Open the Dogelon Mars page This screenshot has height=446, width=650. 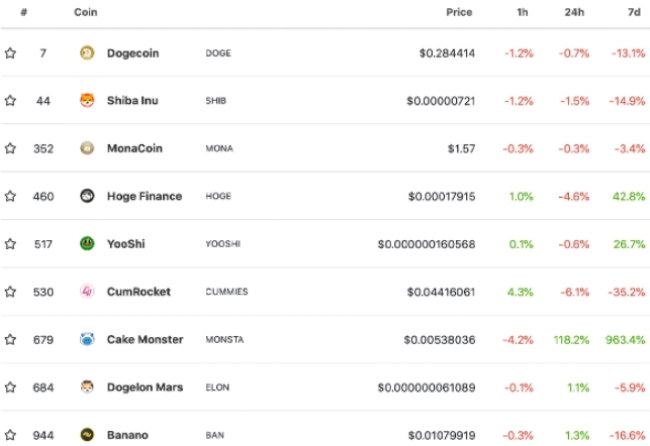click(x=144, y=388)
